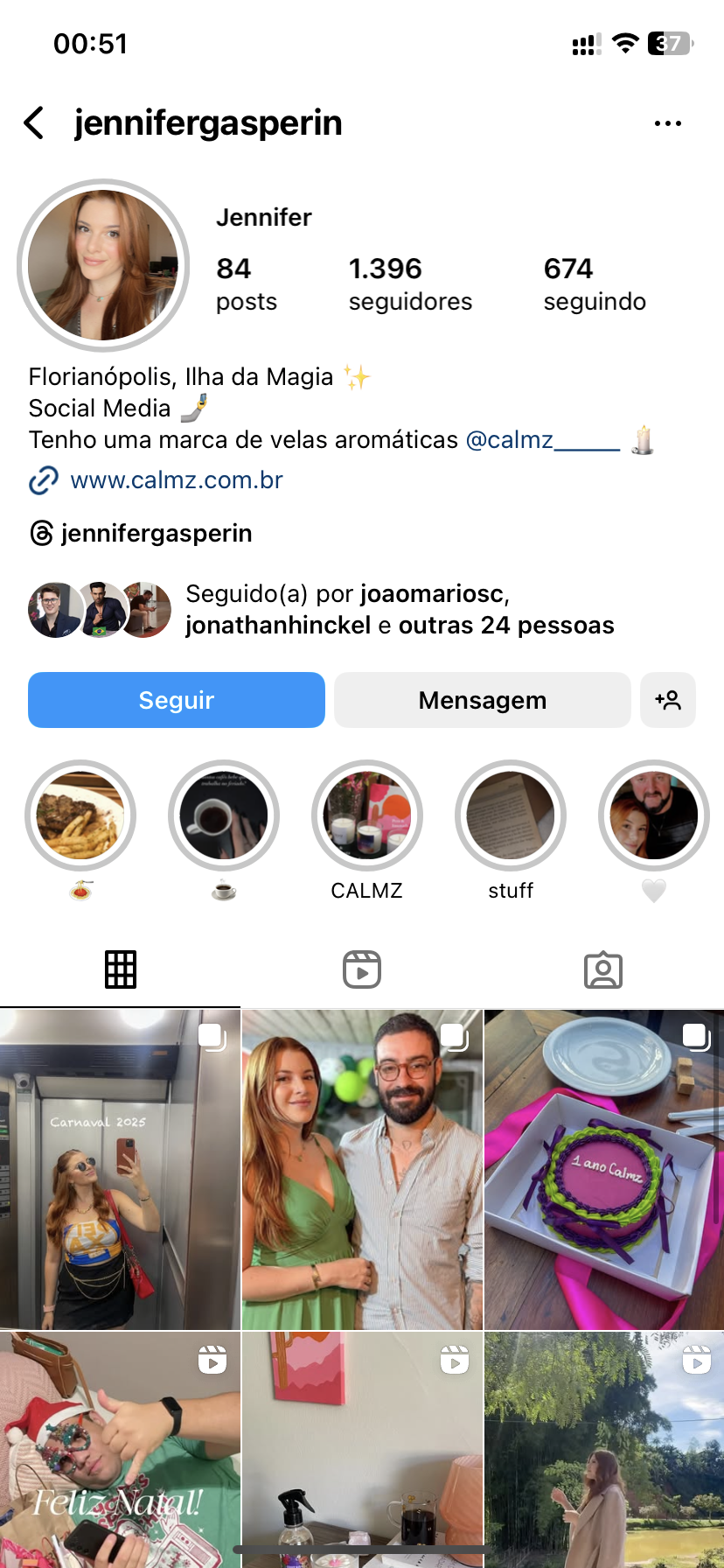
Task: Open the three-dot options menu
Action: point(667,123)
